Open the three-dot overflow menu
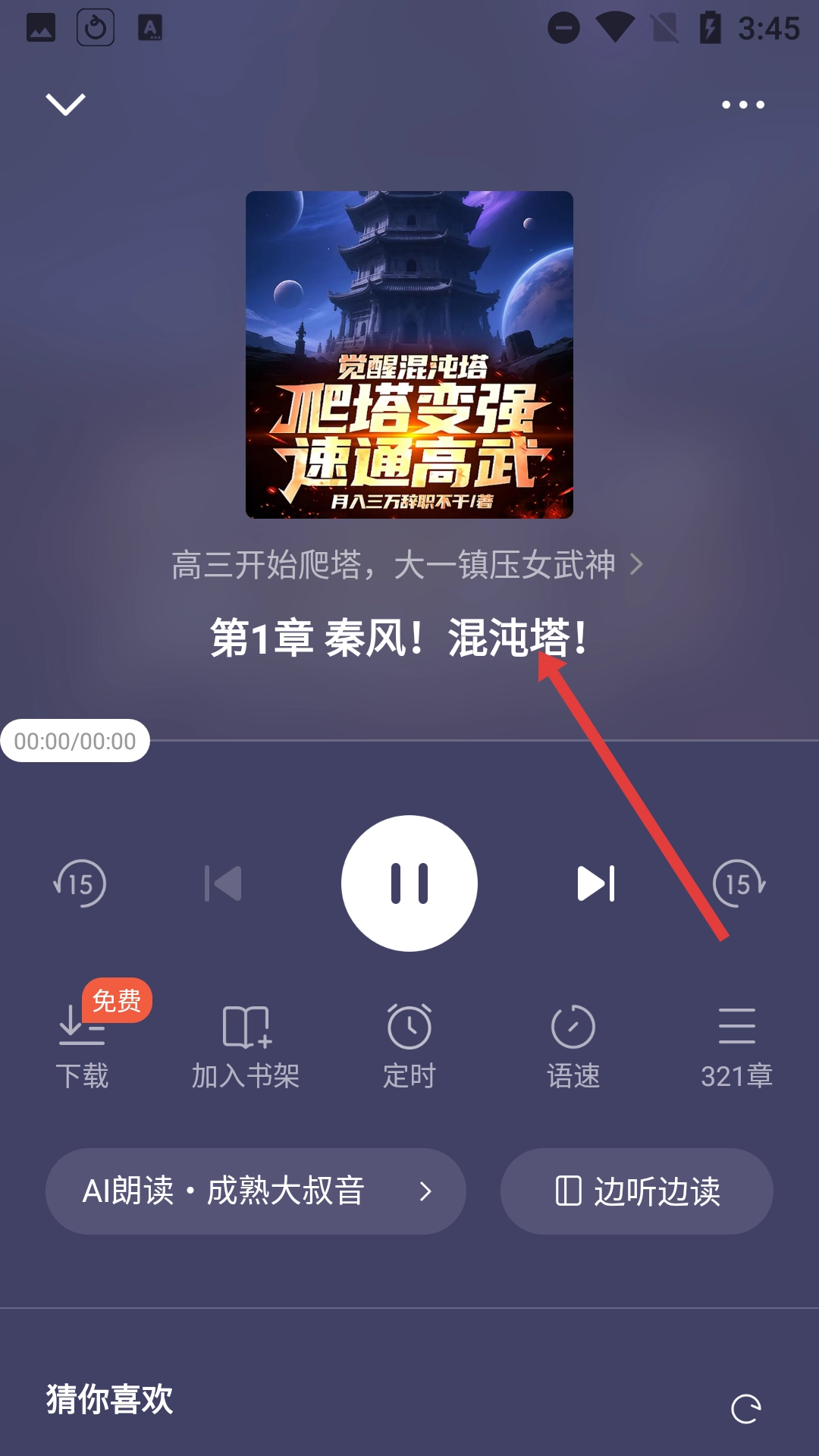This screenshot has width=819, height=1456. [x=742, y=105]
